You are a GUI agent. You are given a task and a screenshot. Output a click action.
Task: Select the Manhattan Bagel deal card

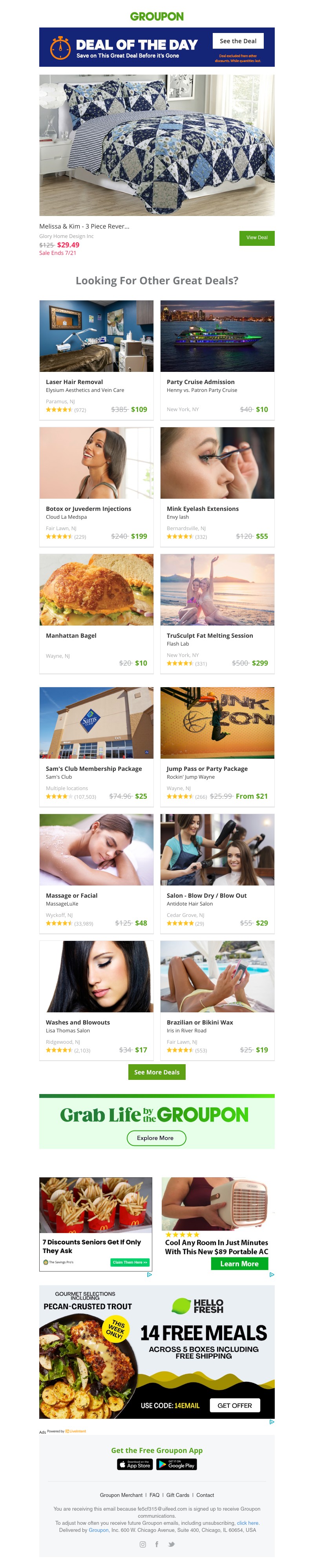coord(96,612)
